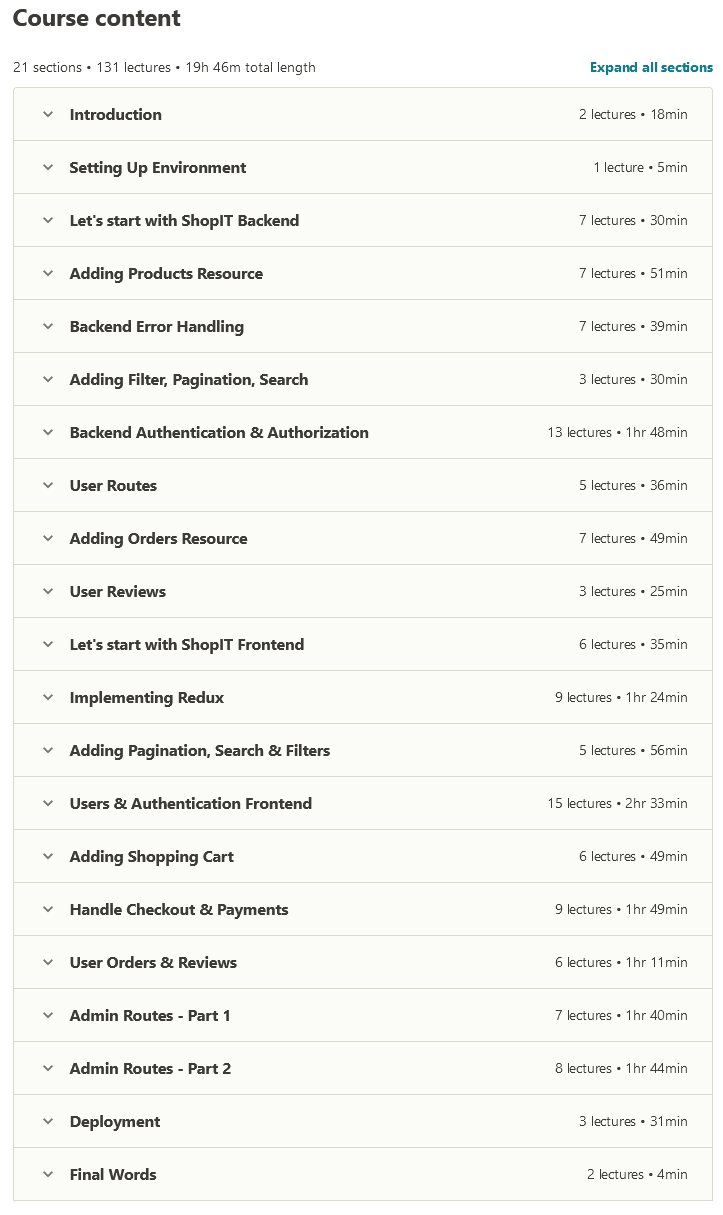Expand Adding Filter, Pagination, Search section

[363, 379]
